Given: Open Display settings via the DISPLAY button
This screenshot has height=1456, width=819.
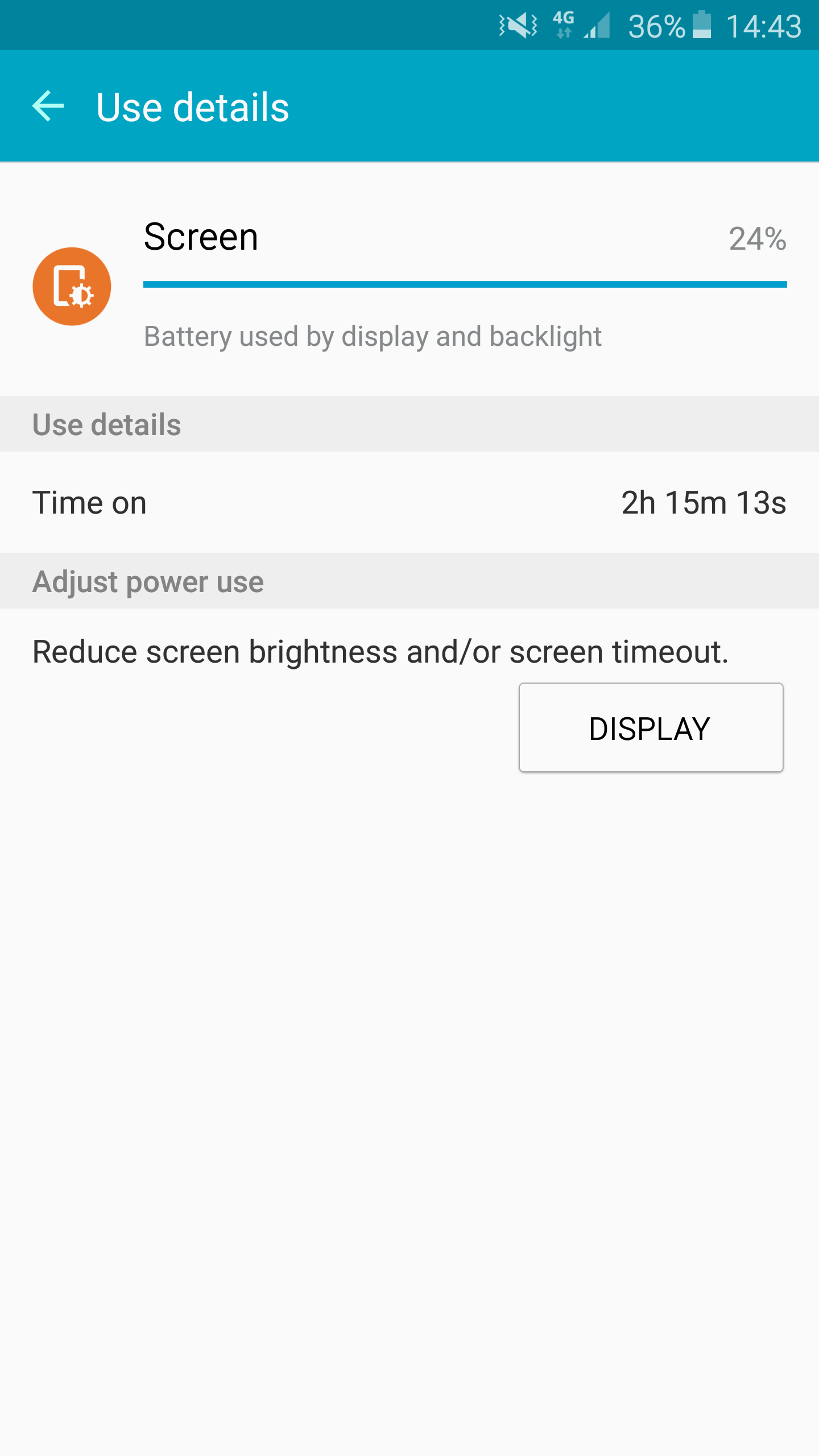Looking at the screenshot, I should [651, 727].
